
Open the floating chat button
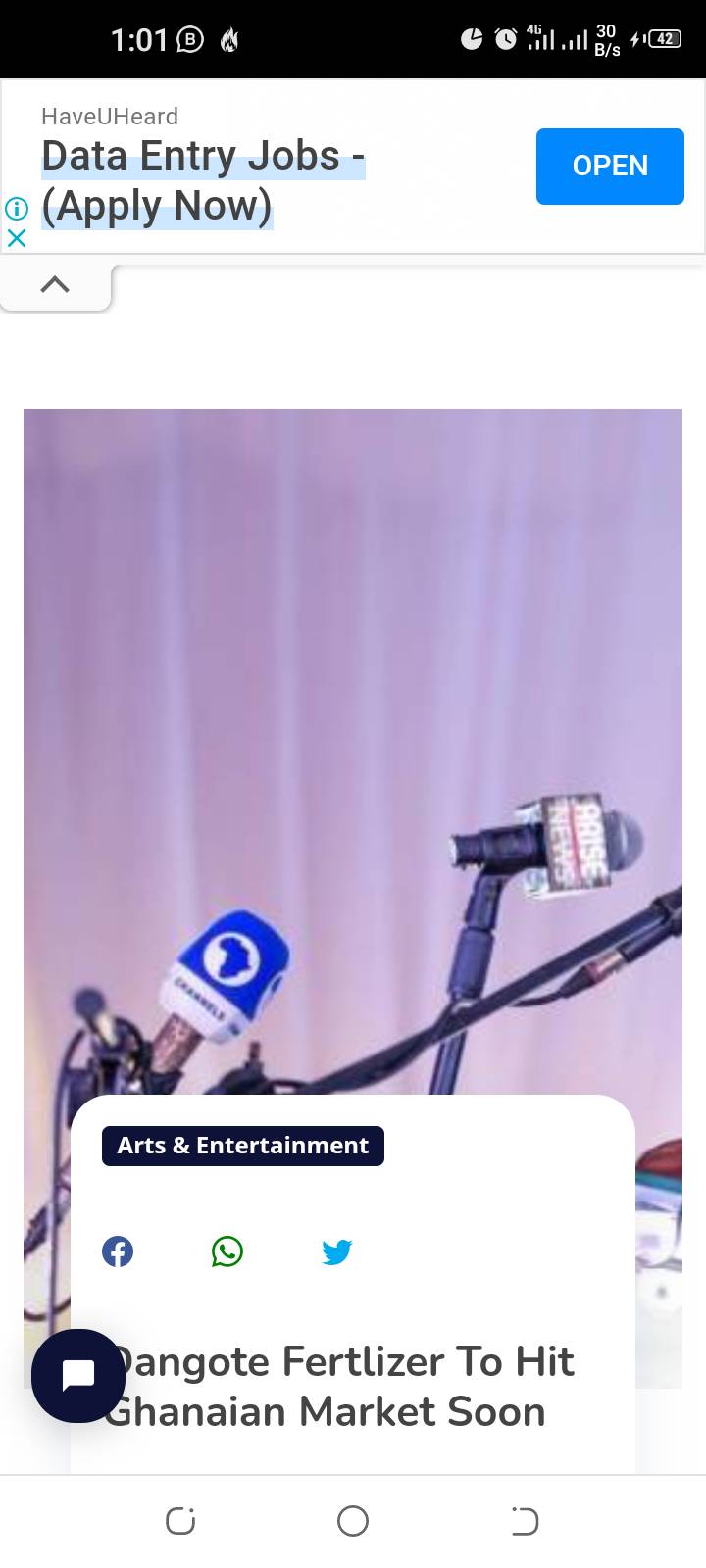(78, 1375)
